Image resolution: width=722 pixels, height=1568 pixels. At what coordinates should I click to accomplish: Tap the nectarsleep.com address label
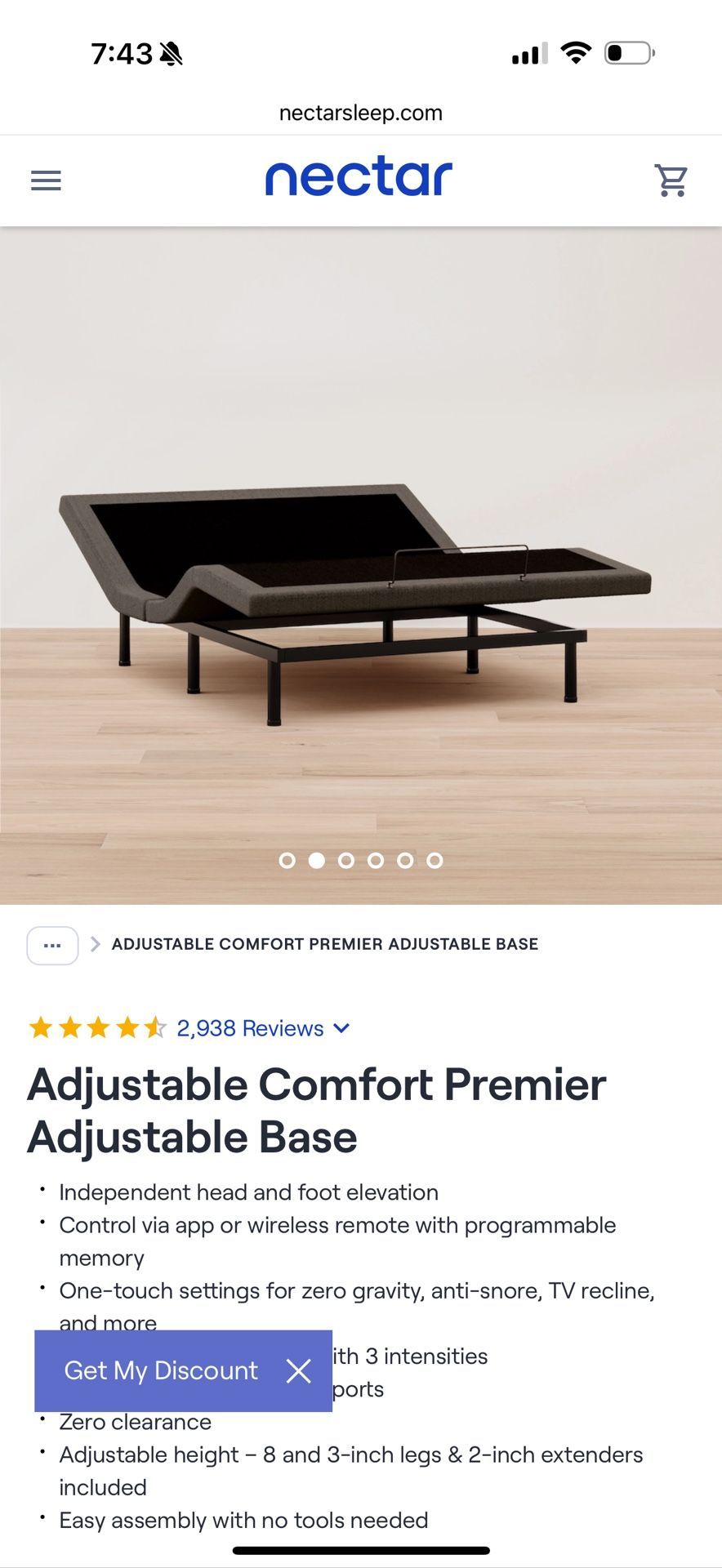pyautogui.click(x=360, y=113)
